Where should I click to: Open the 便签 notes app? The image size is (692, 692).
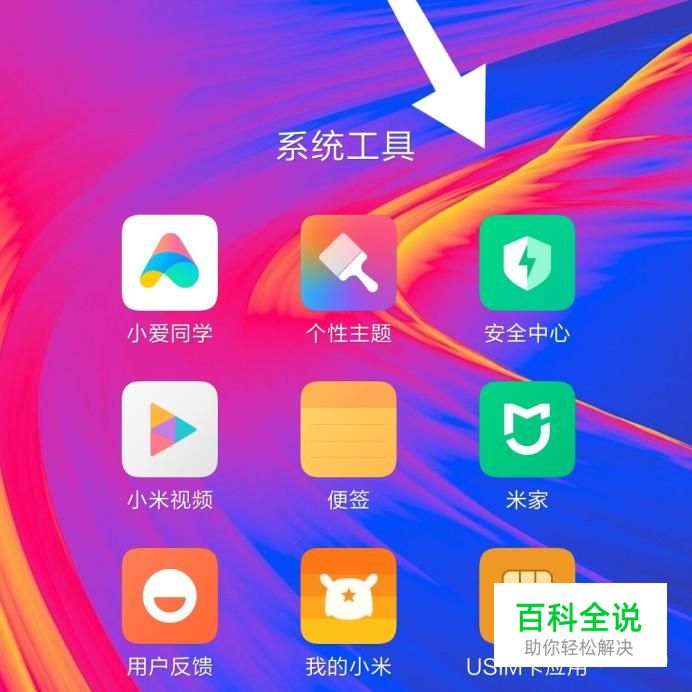click(348, 429)
